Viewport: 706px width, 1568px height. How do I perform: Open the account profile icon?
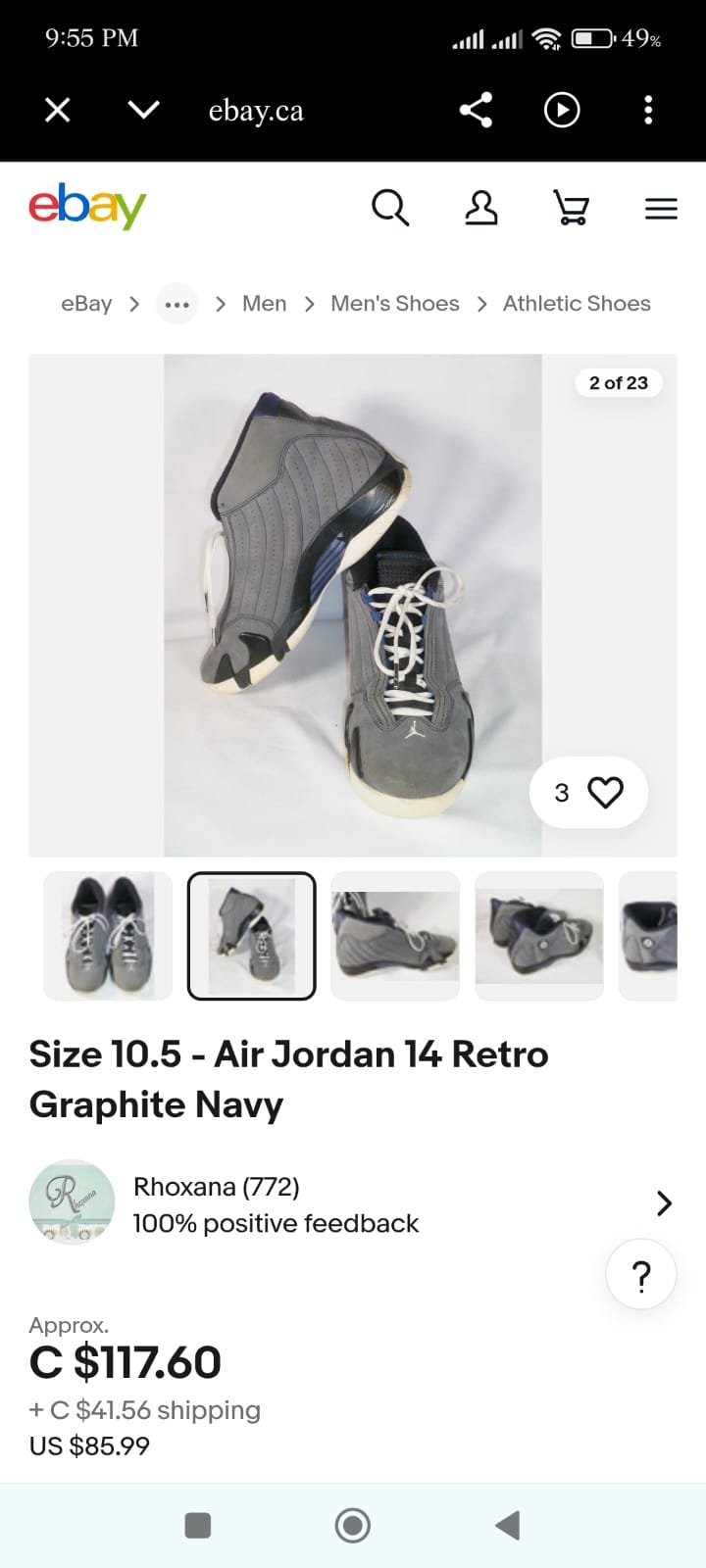pyautogui.click(x=480, y=208)
